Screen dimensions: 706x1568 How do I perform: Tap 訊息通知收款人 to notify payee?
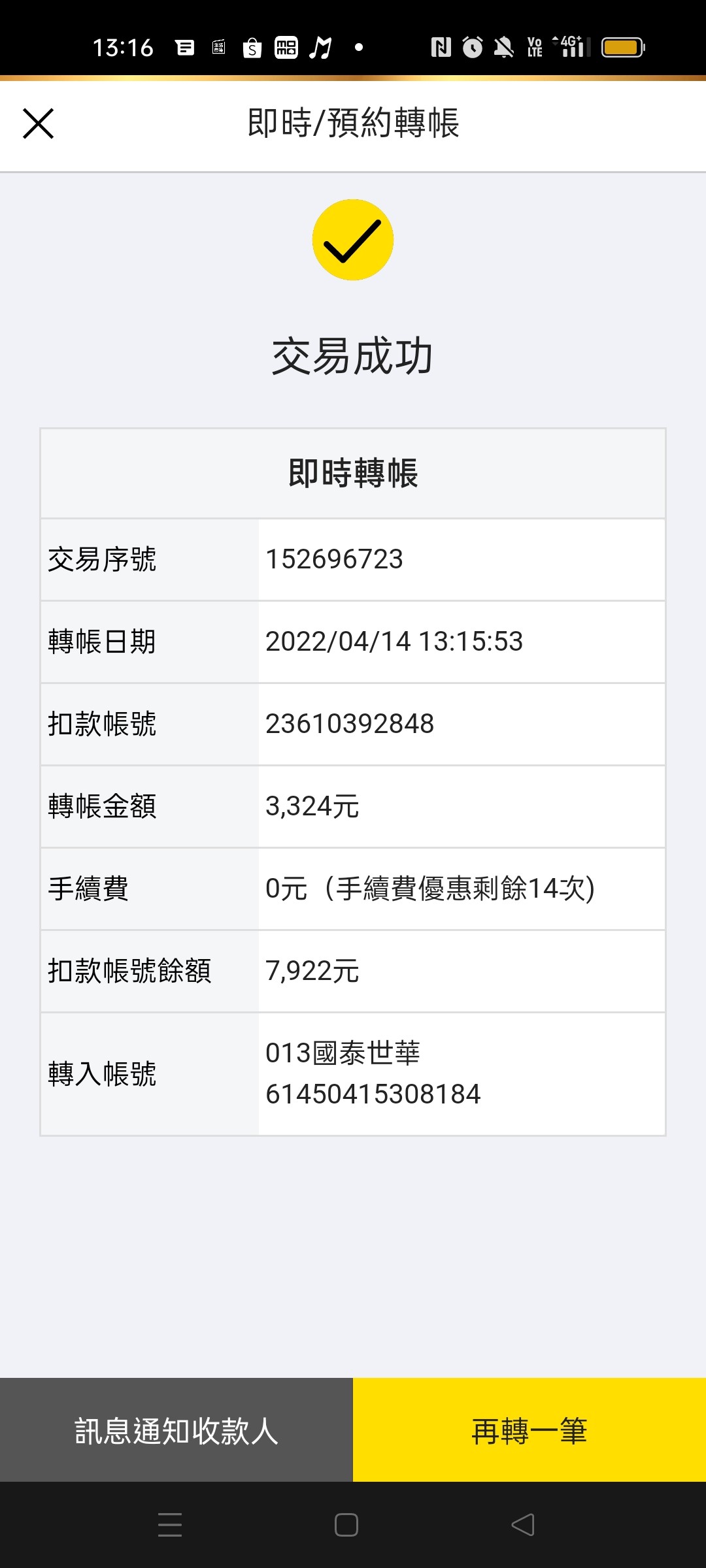(176, 1429)
